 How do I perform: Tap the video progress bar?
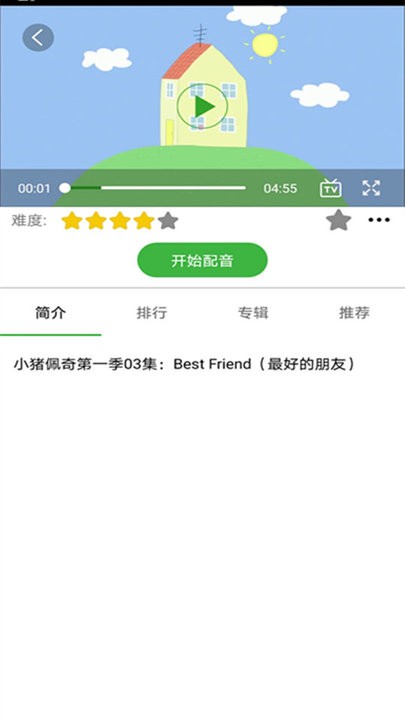tap(155, 188)
